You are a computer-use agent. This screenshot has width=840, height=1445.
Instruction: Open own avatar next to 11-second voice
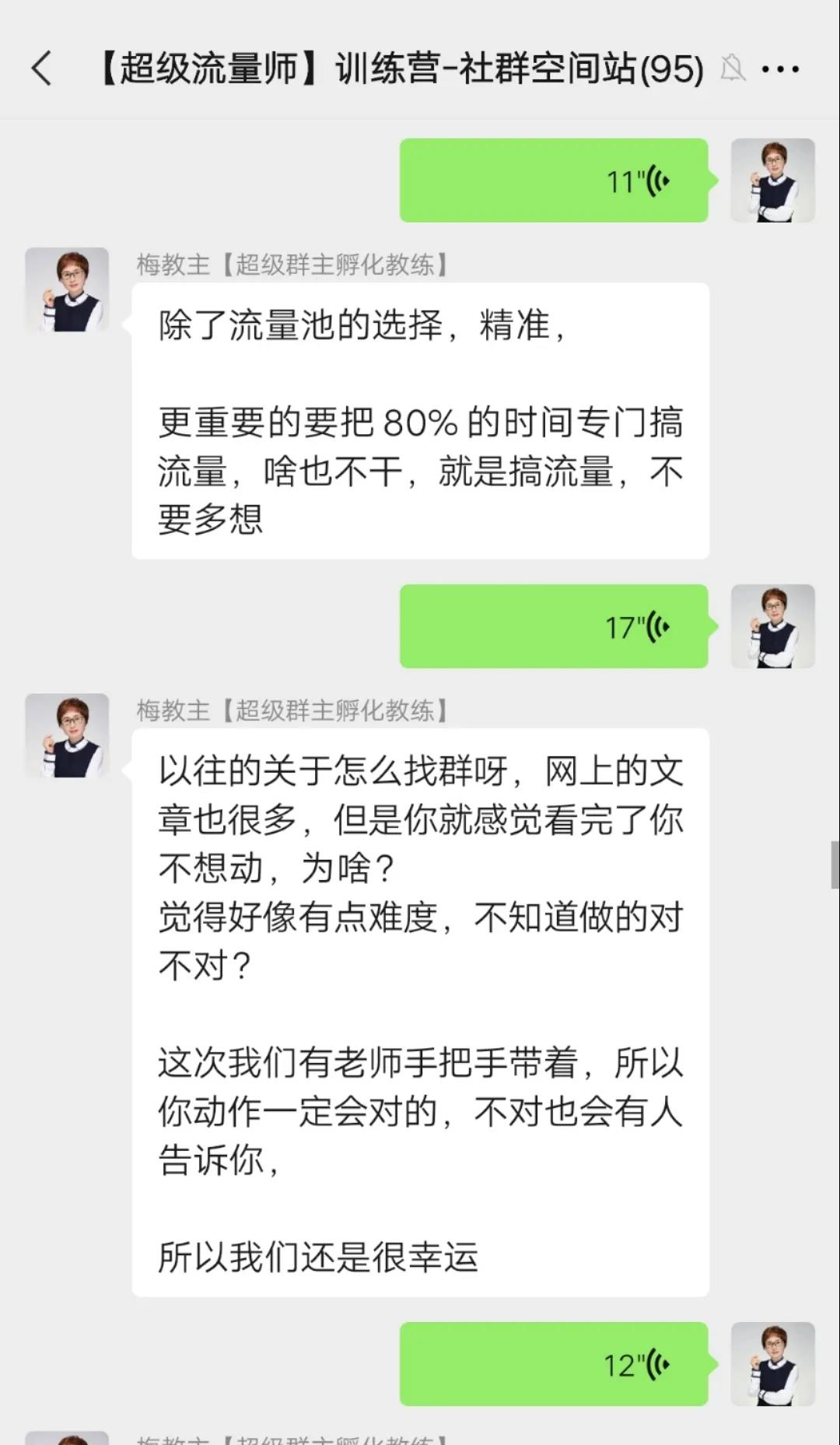pos(772,181)
